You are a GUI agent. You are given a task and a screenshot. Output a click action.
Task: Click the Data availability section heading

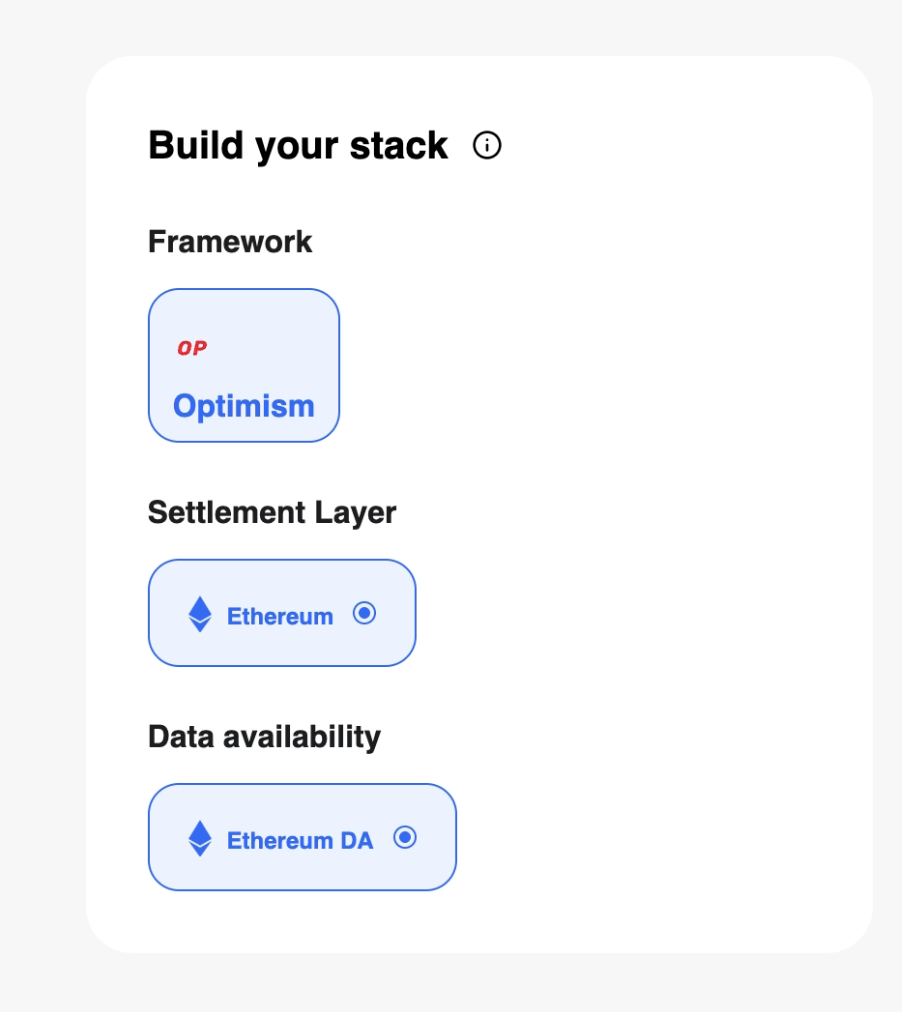[x=264, y=736]
